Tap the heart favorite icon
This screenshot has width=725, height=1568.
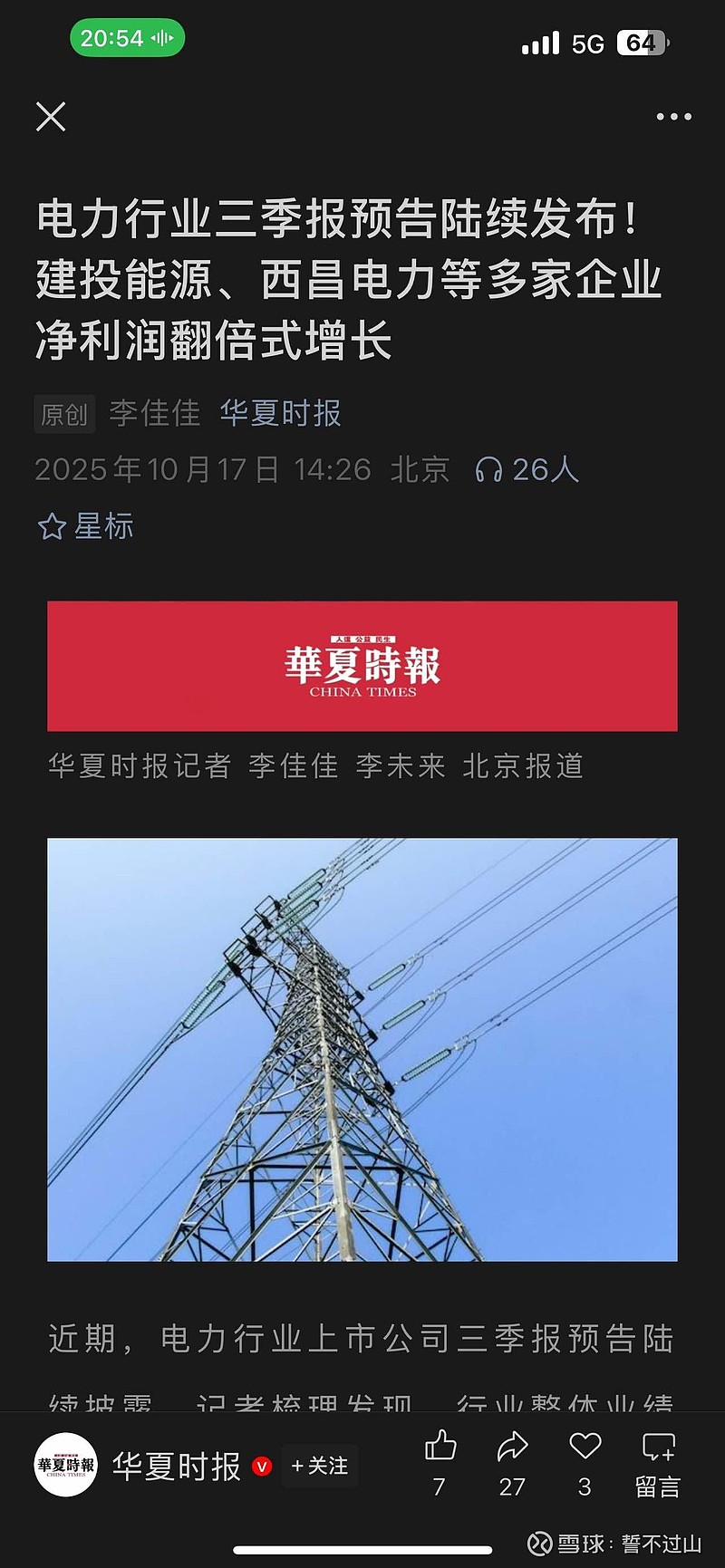584,1447
